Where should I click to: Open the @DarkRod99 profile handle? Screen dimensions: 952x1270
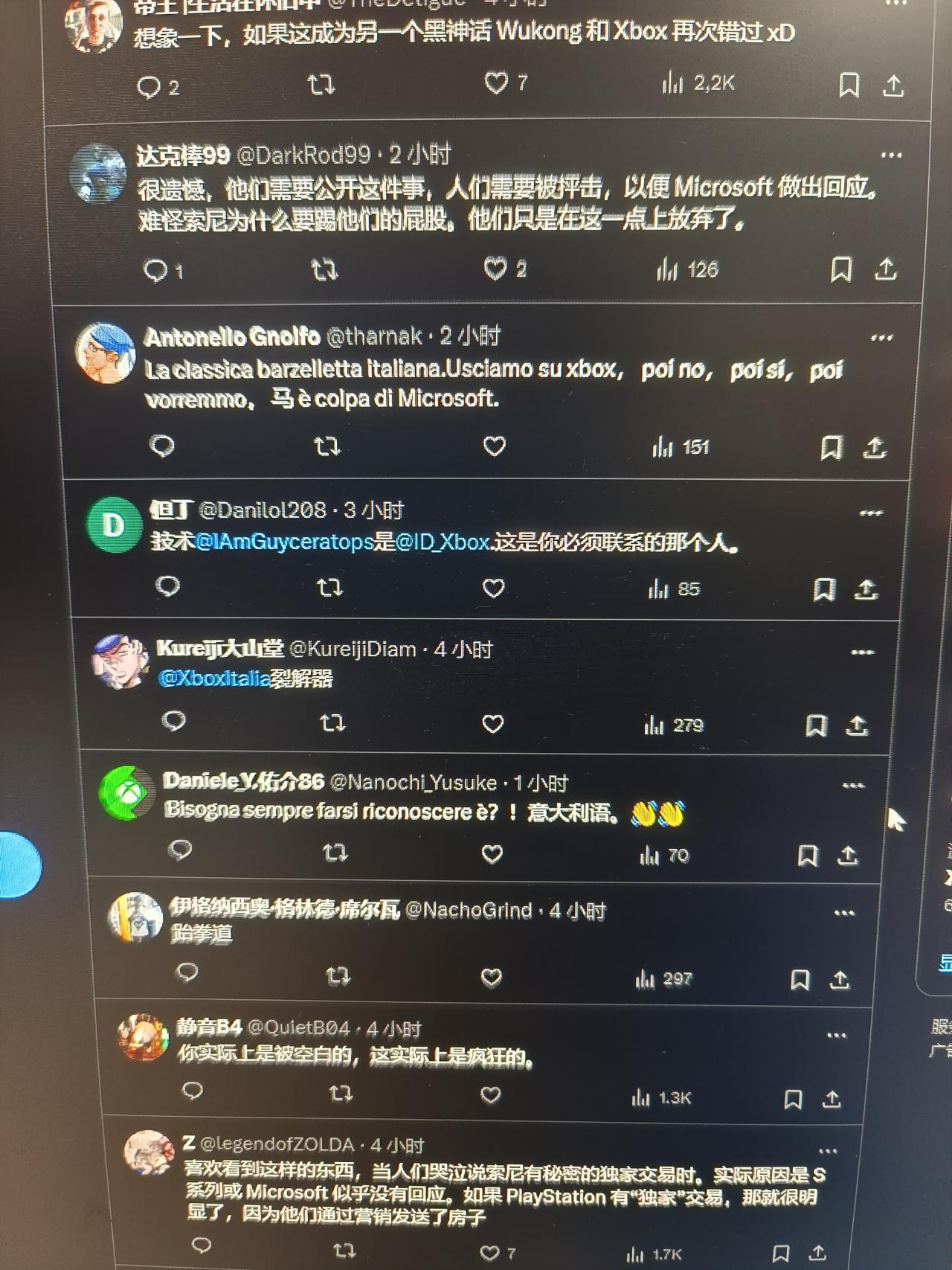[303, 155]
